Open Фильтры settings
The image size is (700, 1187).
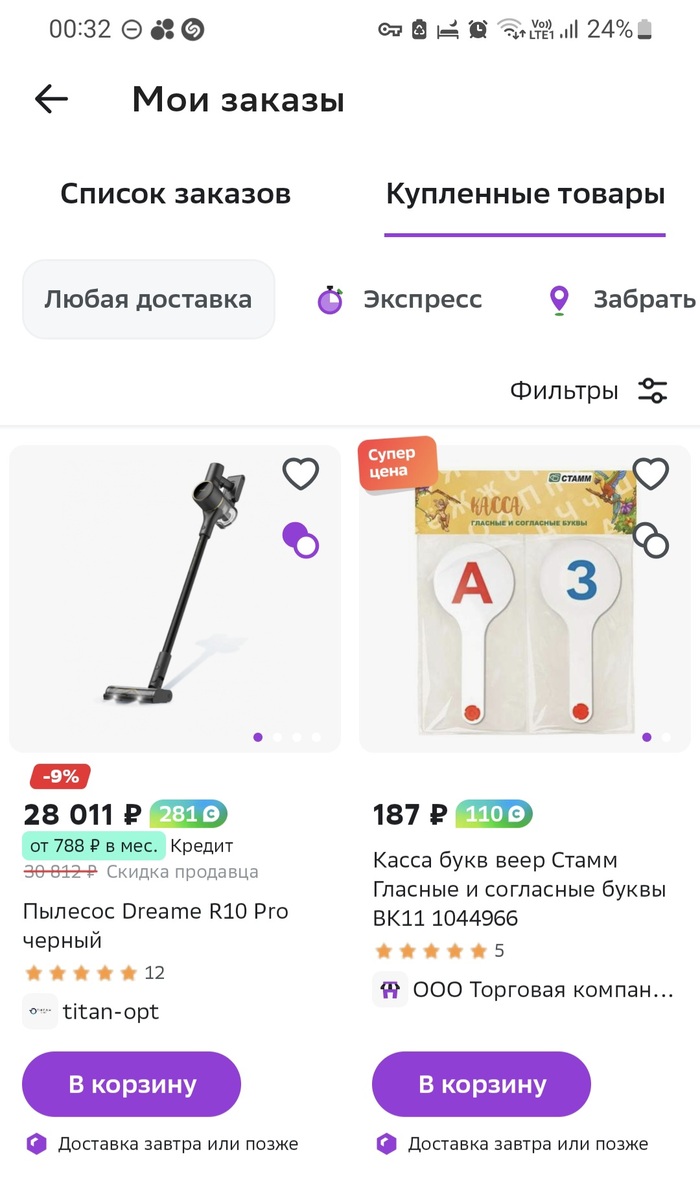tap(588, 390)
